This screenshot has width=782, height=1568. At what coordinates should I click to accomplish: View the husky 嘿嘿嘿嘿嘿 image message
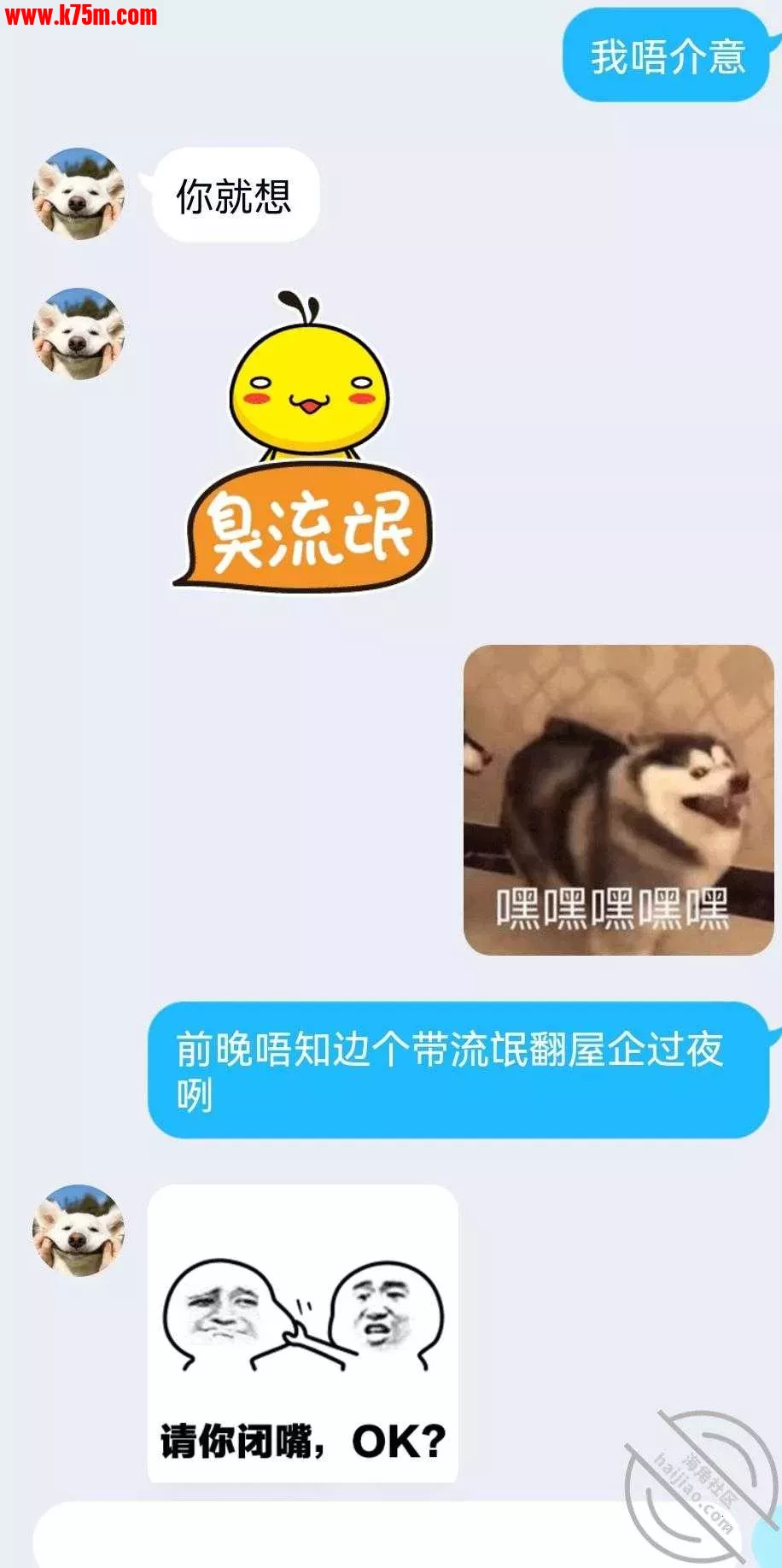point(618,799)
